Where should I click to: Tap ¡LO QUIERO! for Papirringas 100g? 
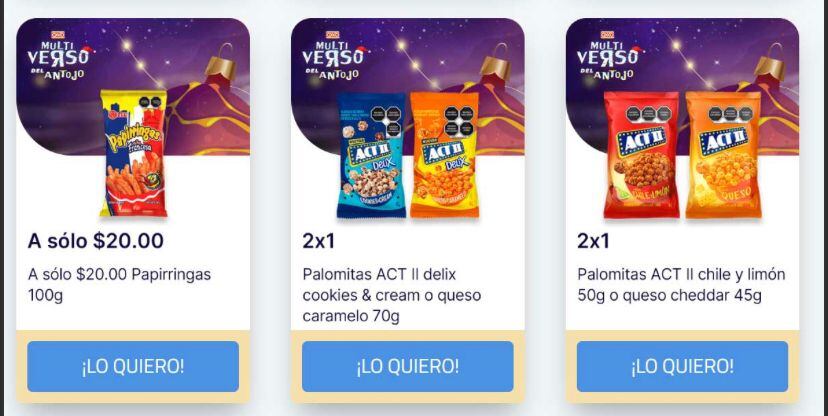pyautogui.click(x=133, y=366)
